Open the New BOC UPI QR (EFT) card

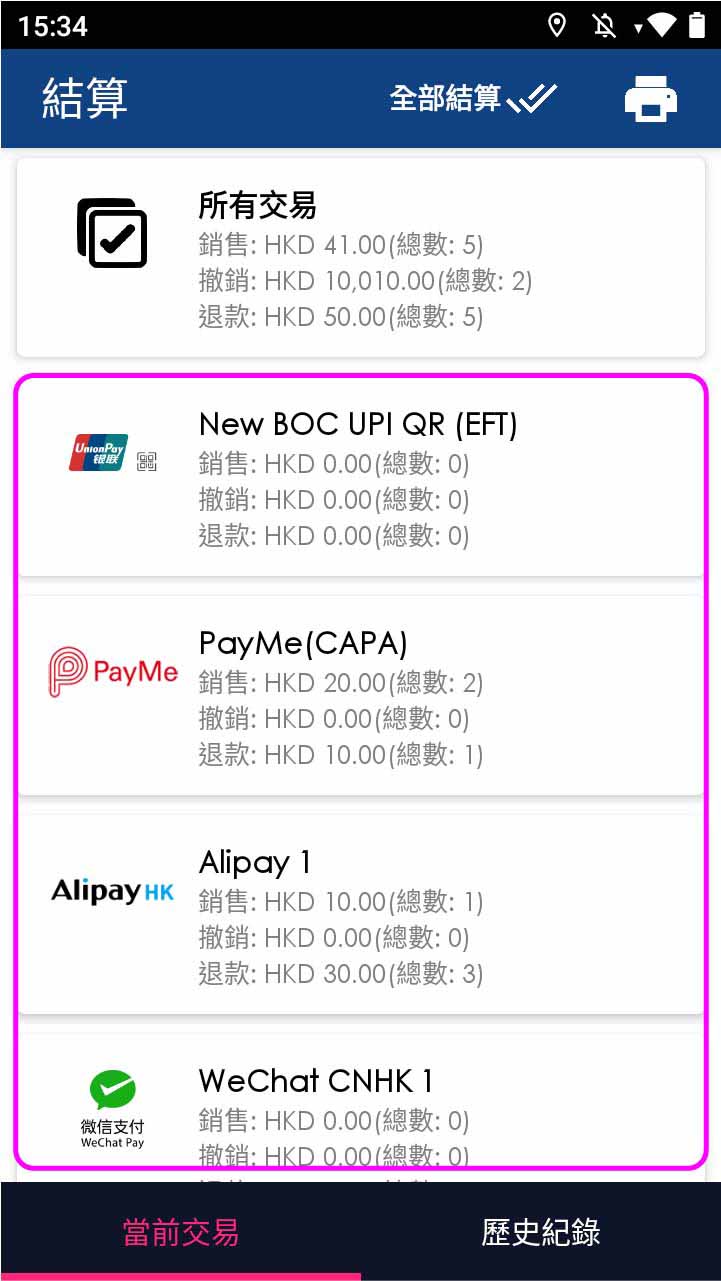tap(361, 480)
